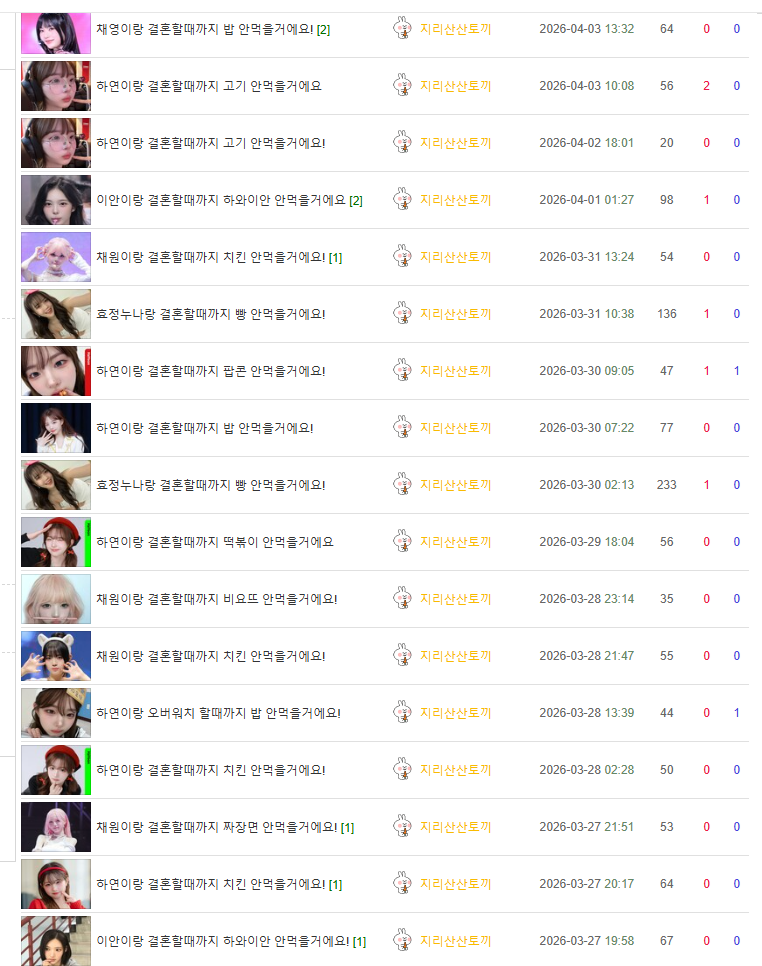The height and width of the screenshot is (966, 762).
Task: Open 하연이랑 고기 post from 2026-04-03 10:08
Action: pyautogui.click(x=208, y=86)
